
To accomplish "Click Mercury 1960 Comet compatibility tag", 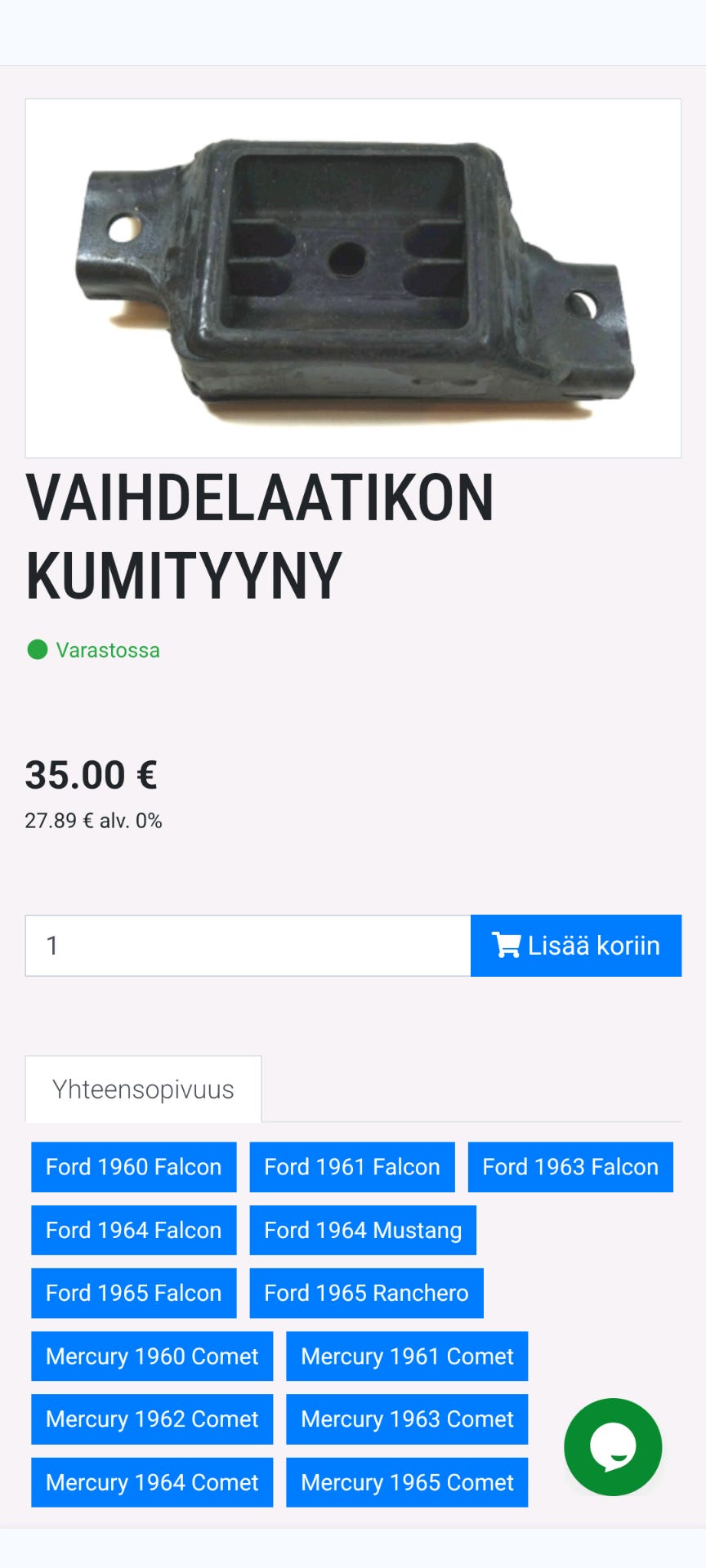I will click(152, 1356).
